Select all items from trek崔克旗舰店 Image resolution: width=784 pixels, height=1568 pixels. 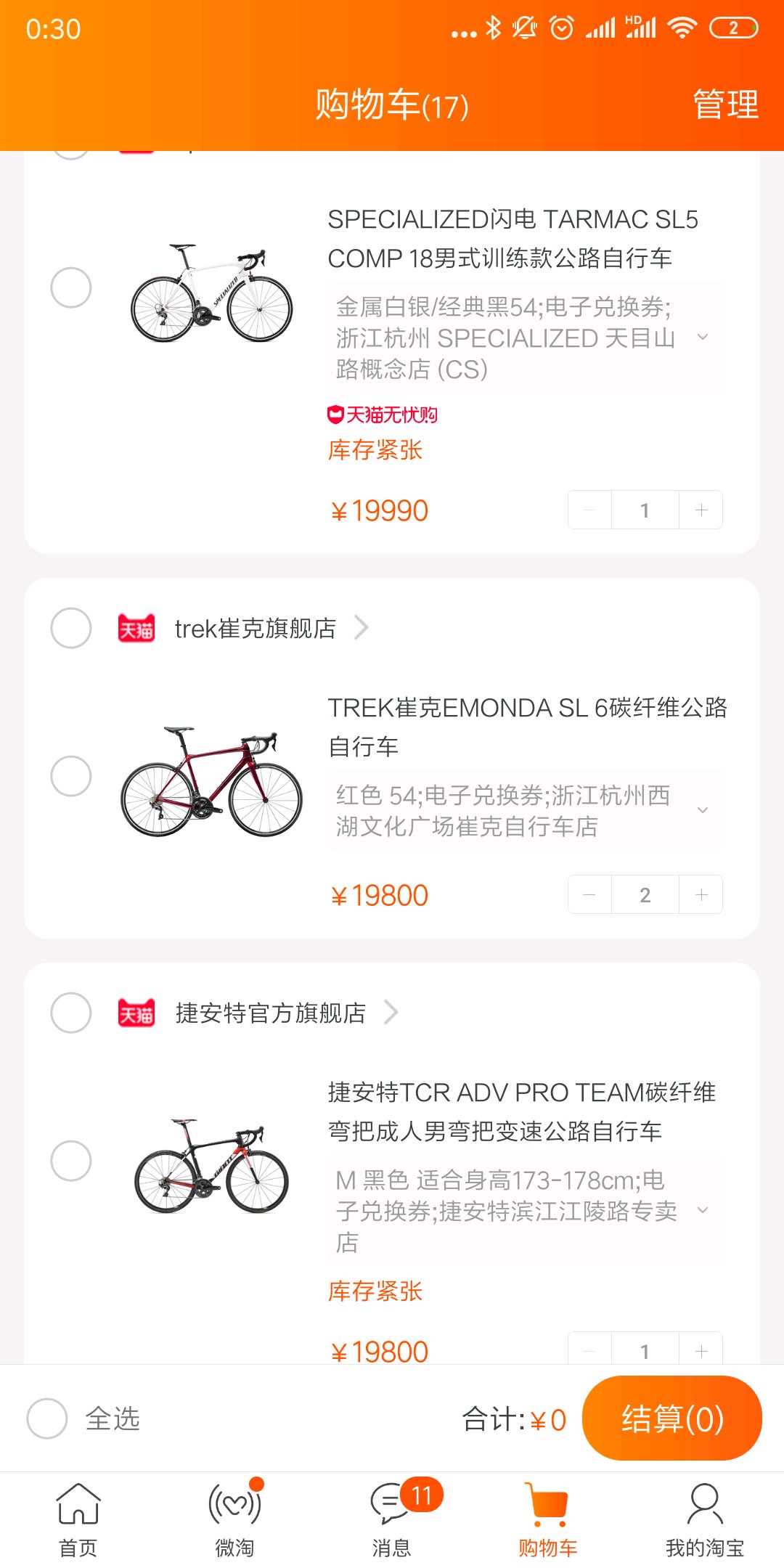click(x=71, y=628)
